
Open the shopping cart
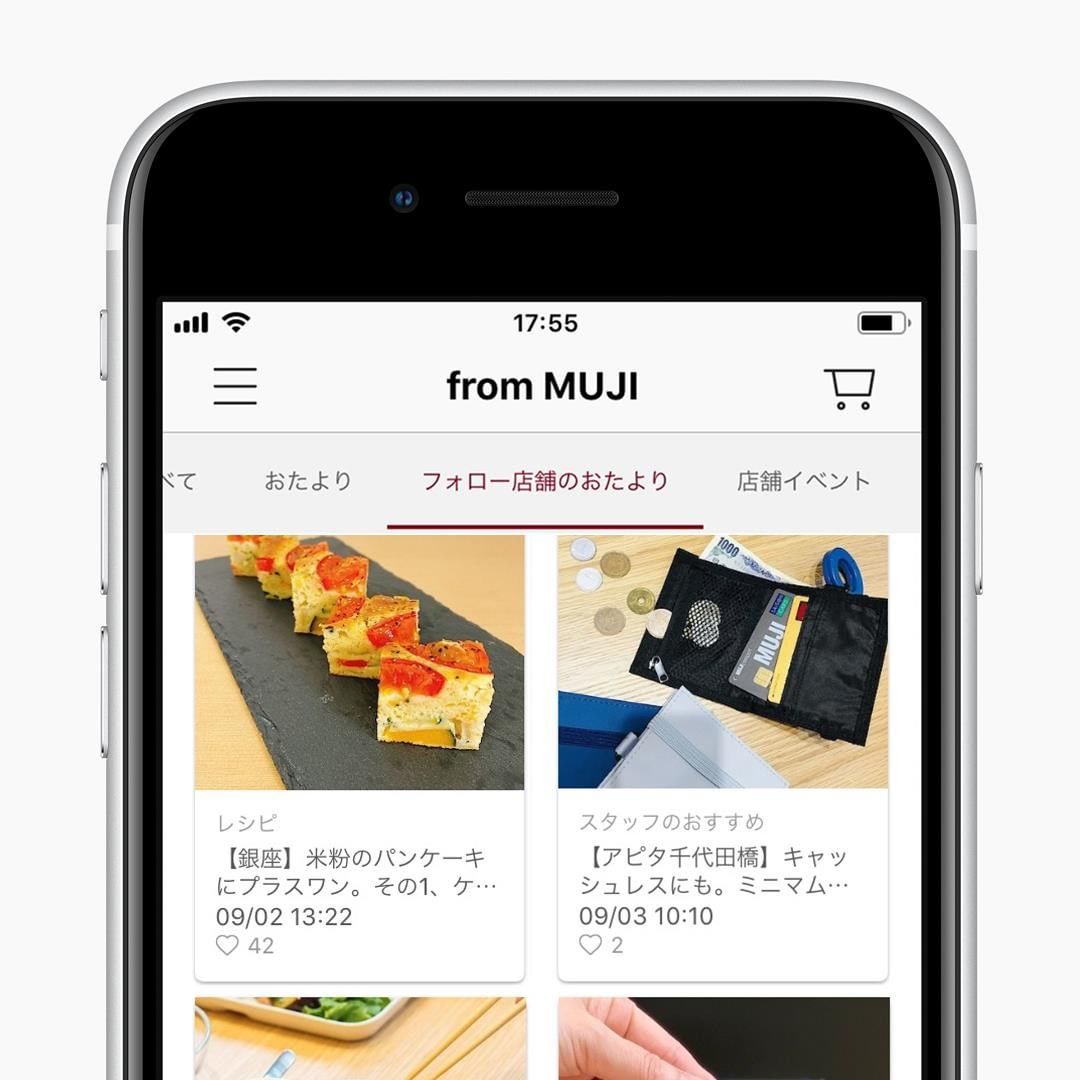point(849,388)
